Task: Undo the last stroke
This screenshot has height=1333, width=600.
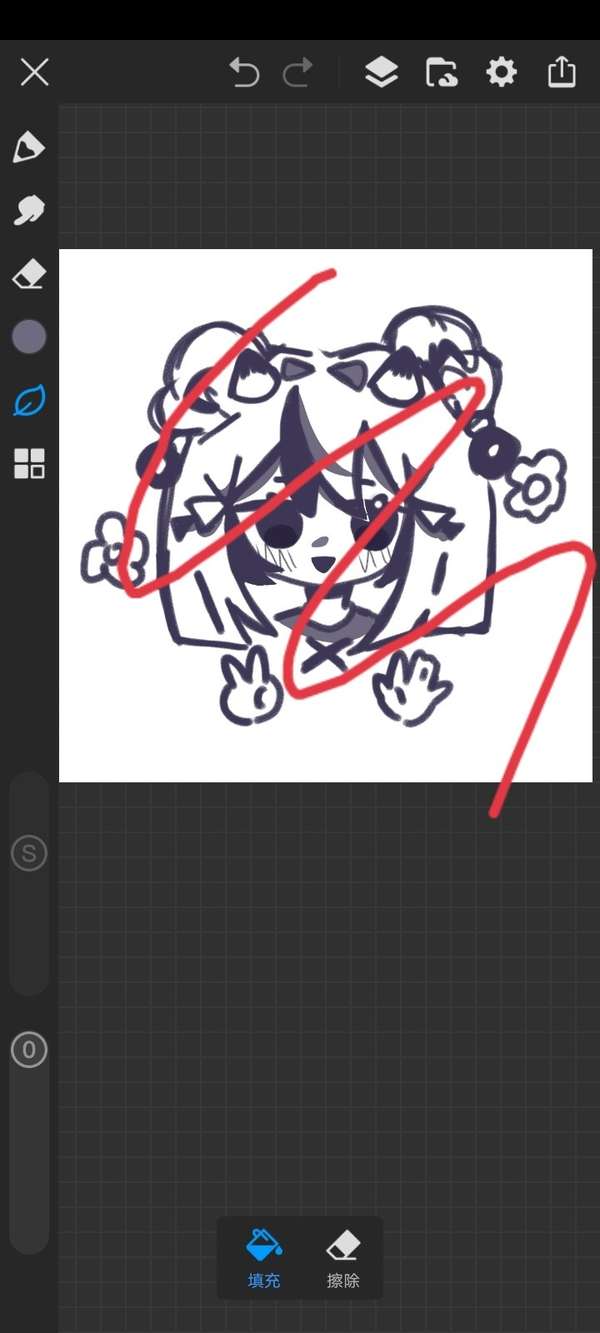Action: coord(244,72)
